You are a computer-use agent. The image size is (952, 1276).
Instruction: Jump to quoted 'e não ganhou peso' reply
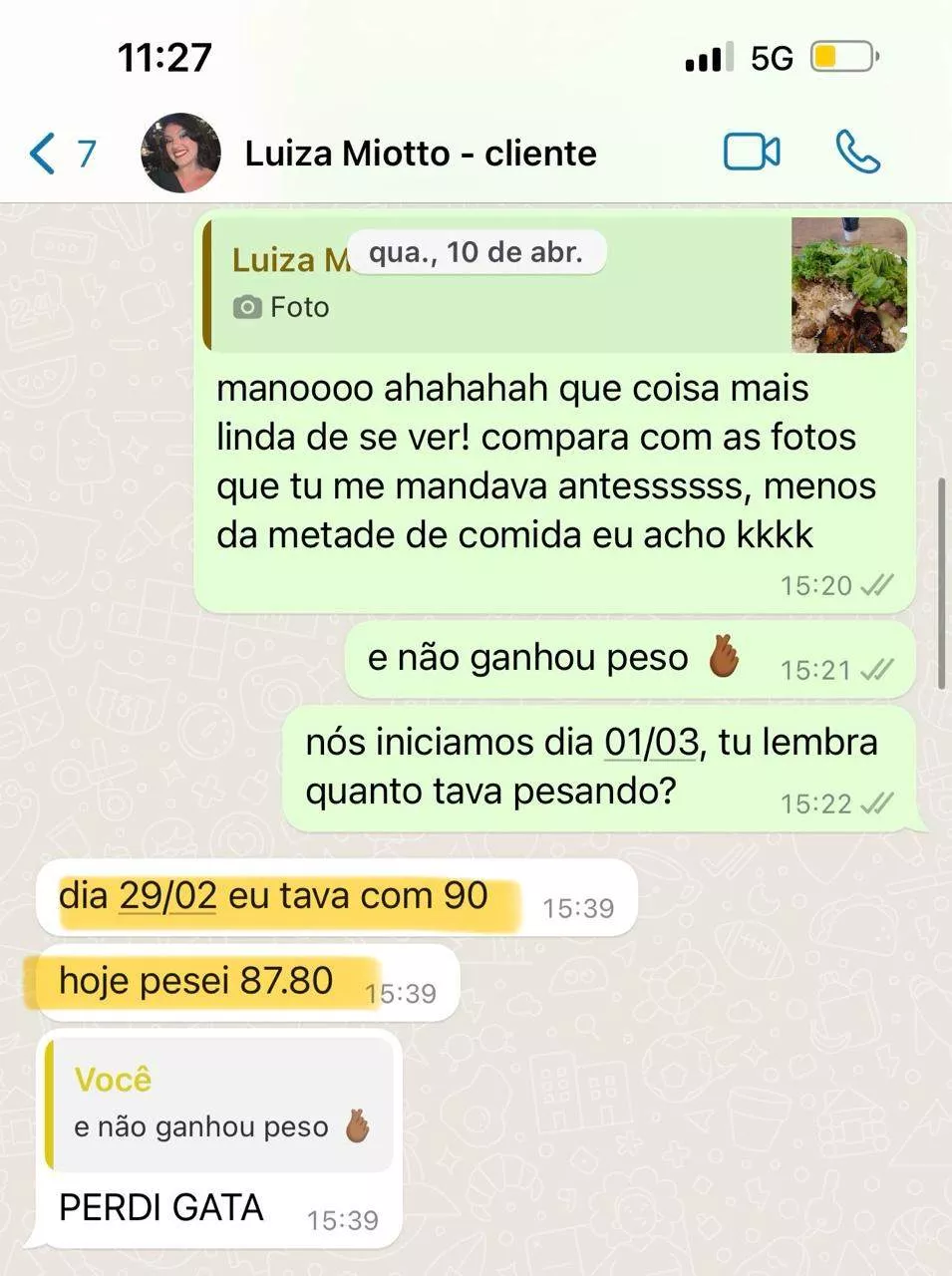point(221,1103)
